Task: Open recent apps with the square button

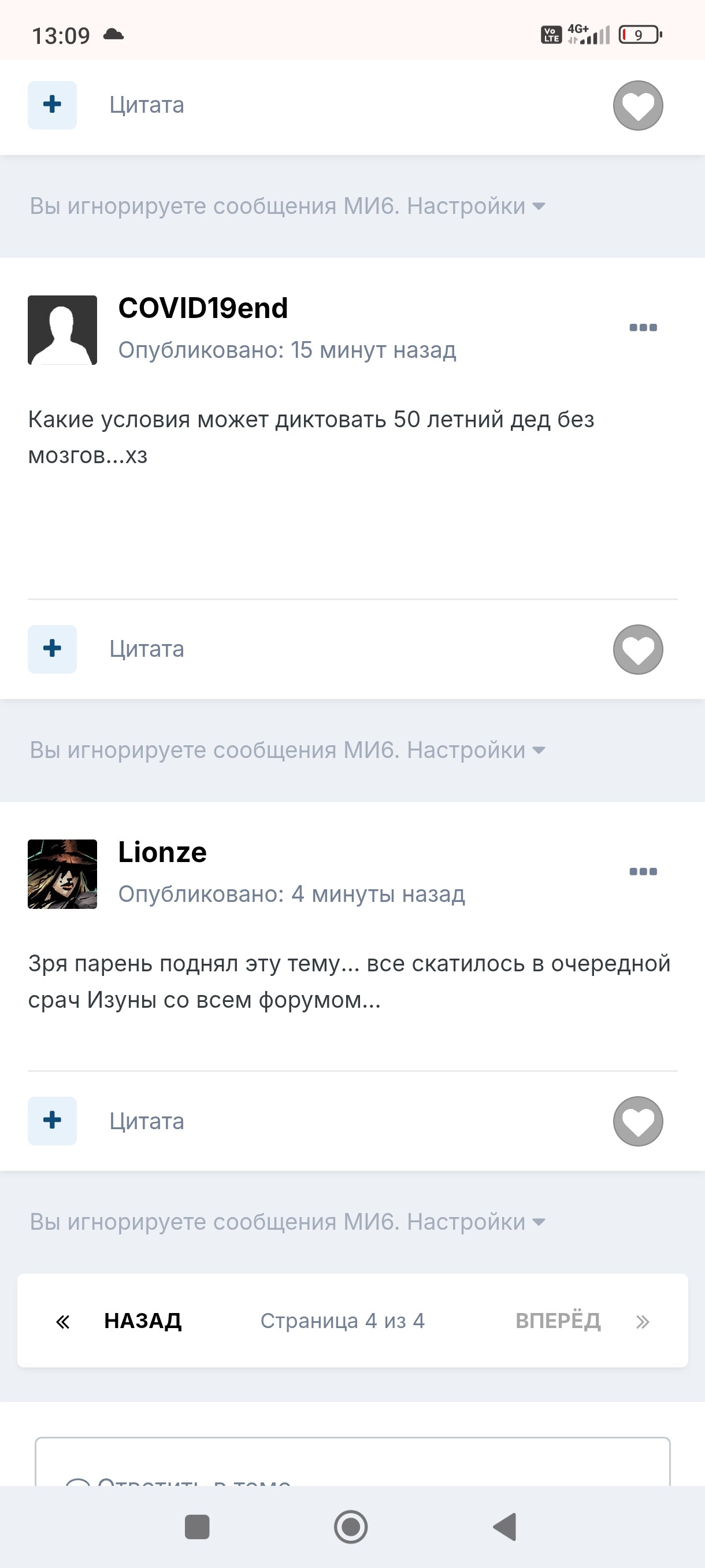Action: [196, 1526]
